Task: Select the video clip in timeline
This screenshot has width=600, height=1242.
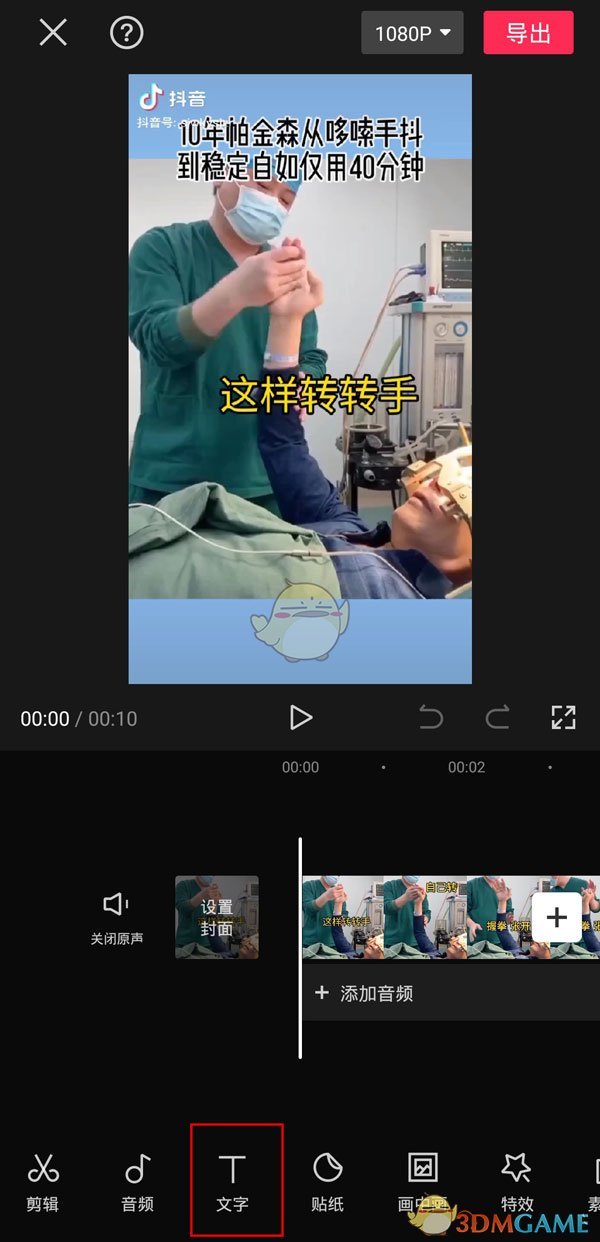Action: click(420, 917)
